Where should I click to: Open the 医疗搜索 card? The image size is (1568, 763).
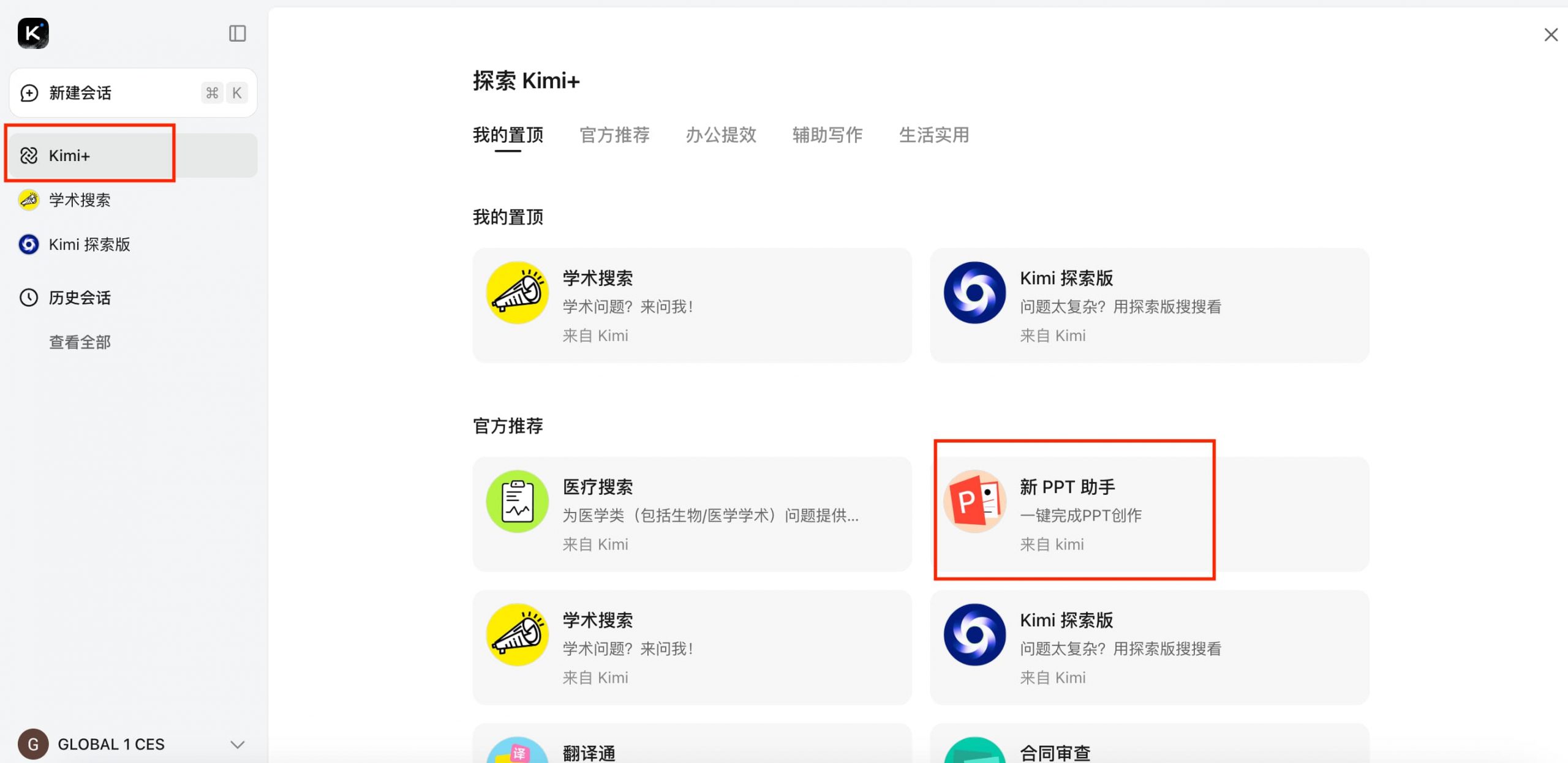[x=692, y=514]
